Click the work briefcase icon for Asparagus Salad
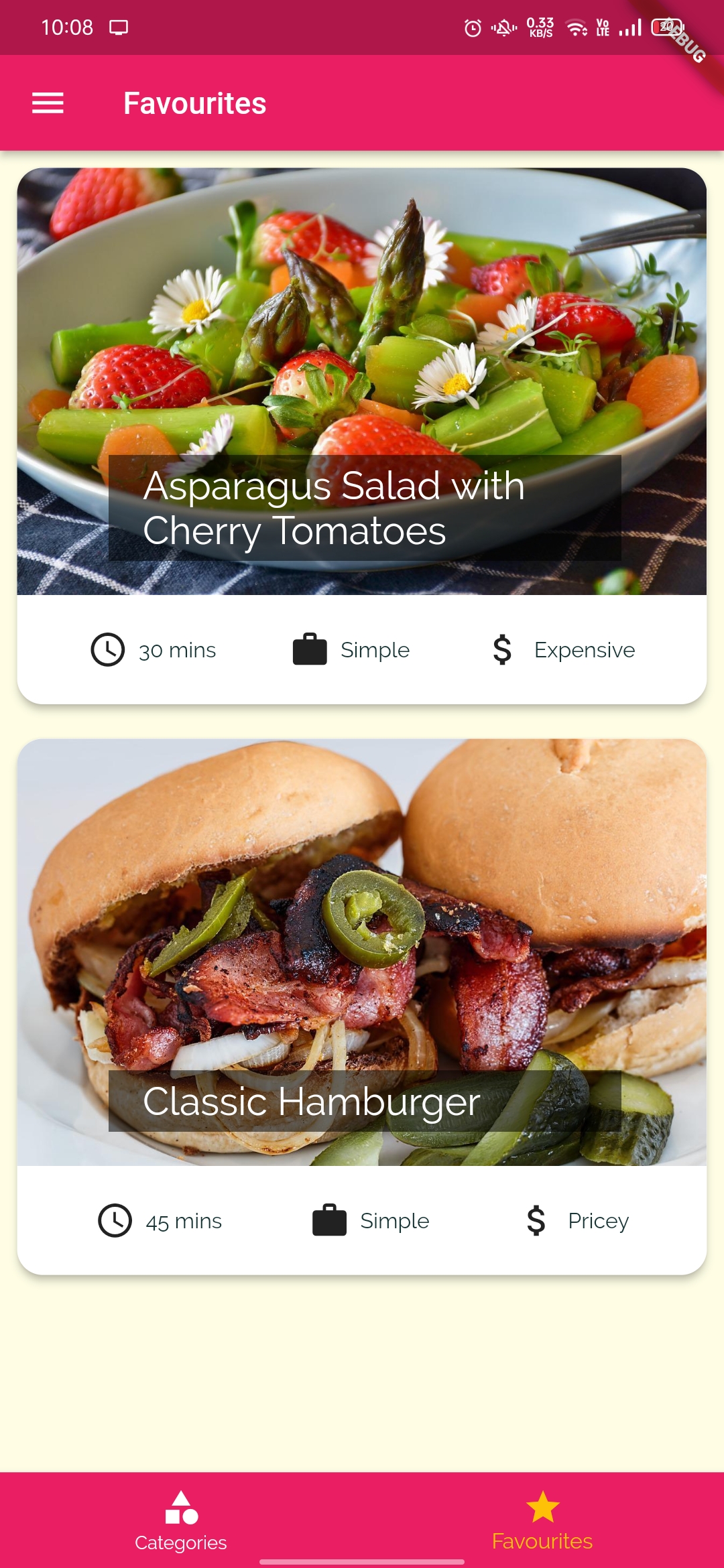 point(310,649)
